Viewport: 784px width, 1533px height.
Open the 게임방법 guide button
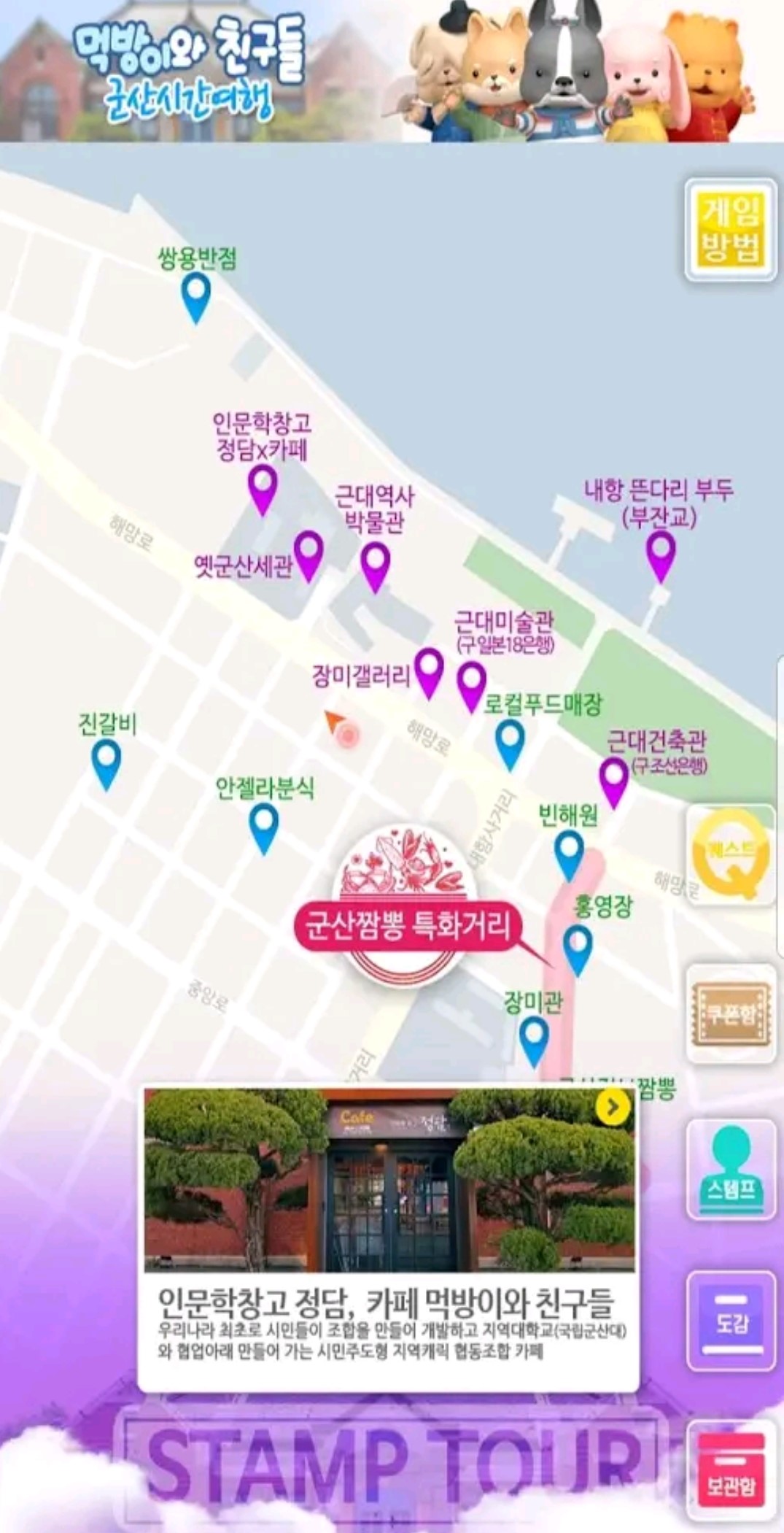point(729,230)
